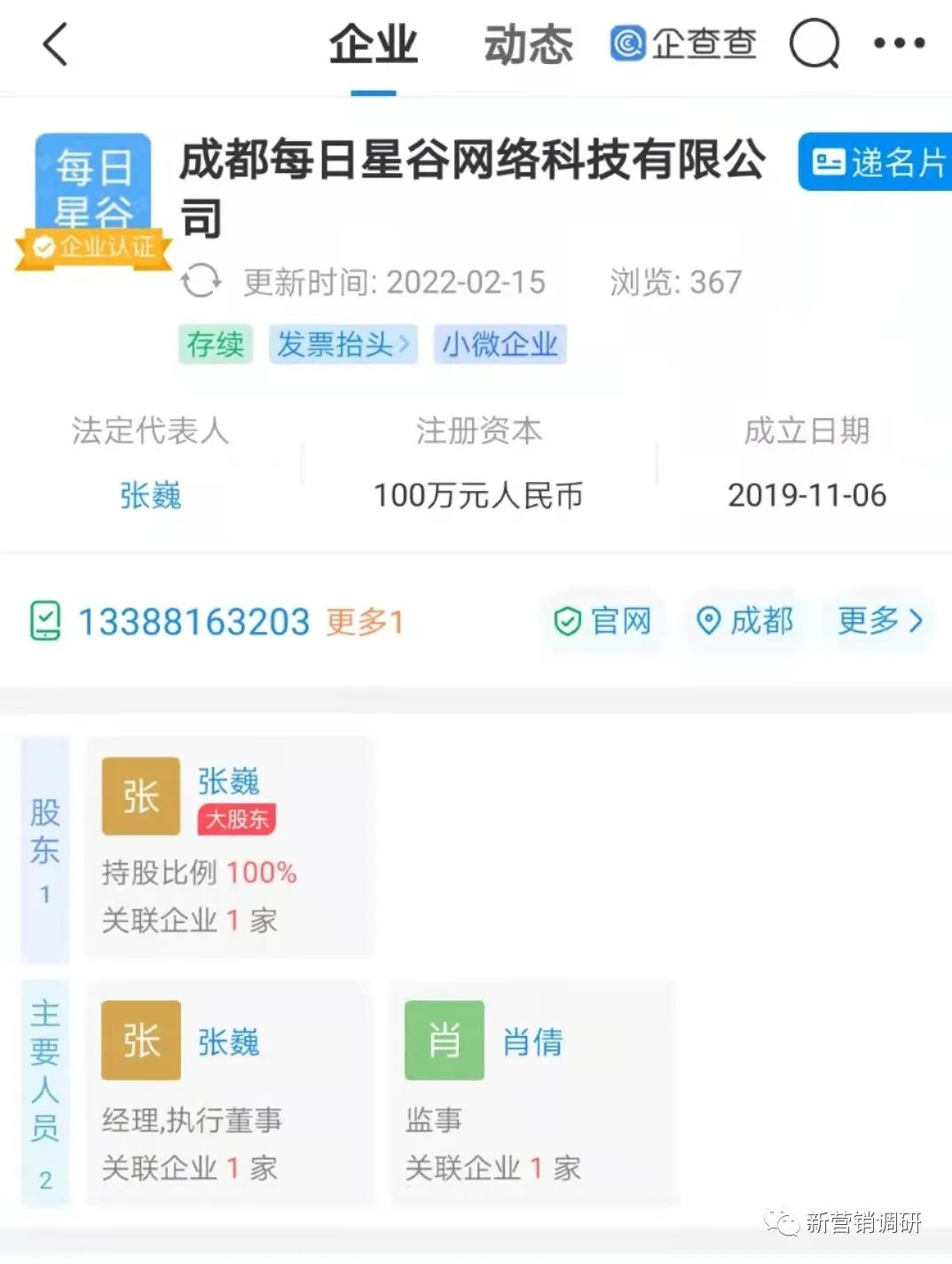Tap the 小微企业 tag

click(x=500, y=344)
